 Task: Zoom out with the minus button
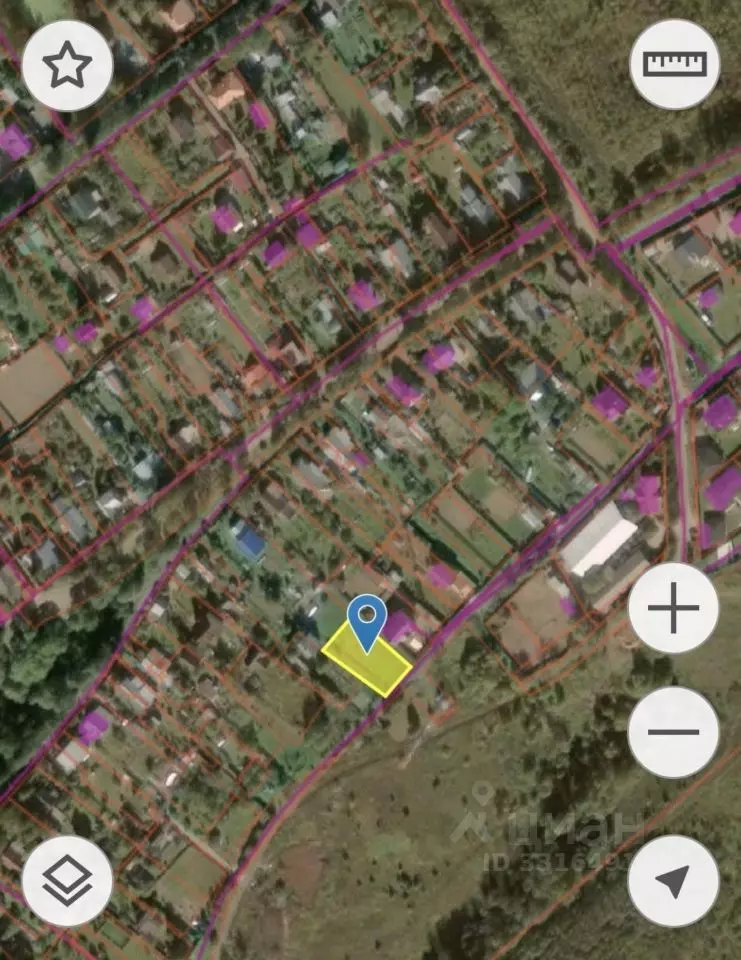(673, 732)
